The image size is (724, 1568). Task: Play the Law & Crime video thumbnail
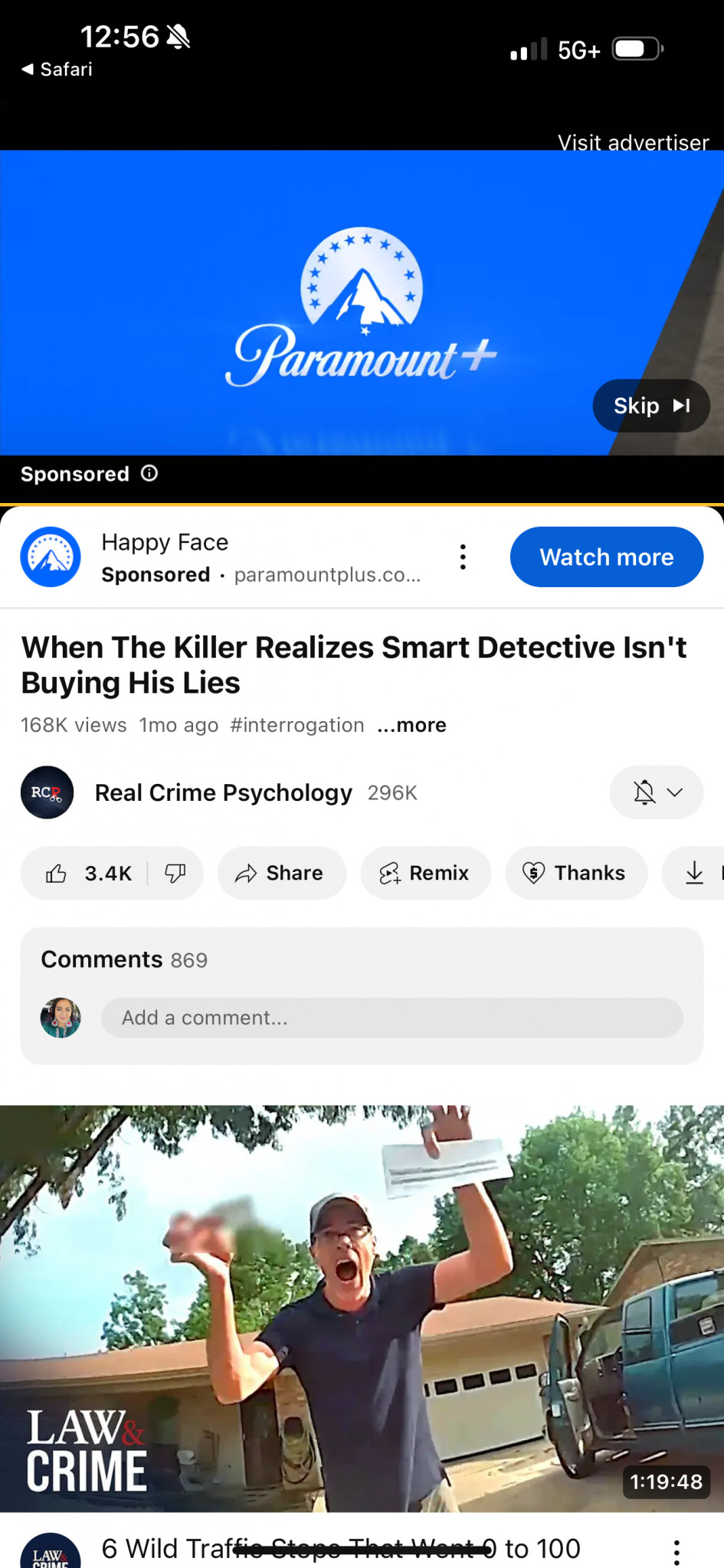click(362, 1308)
